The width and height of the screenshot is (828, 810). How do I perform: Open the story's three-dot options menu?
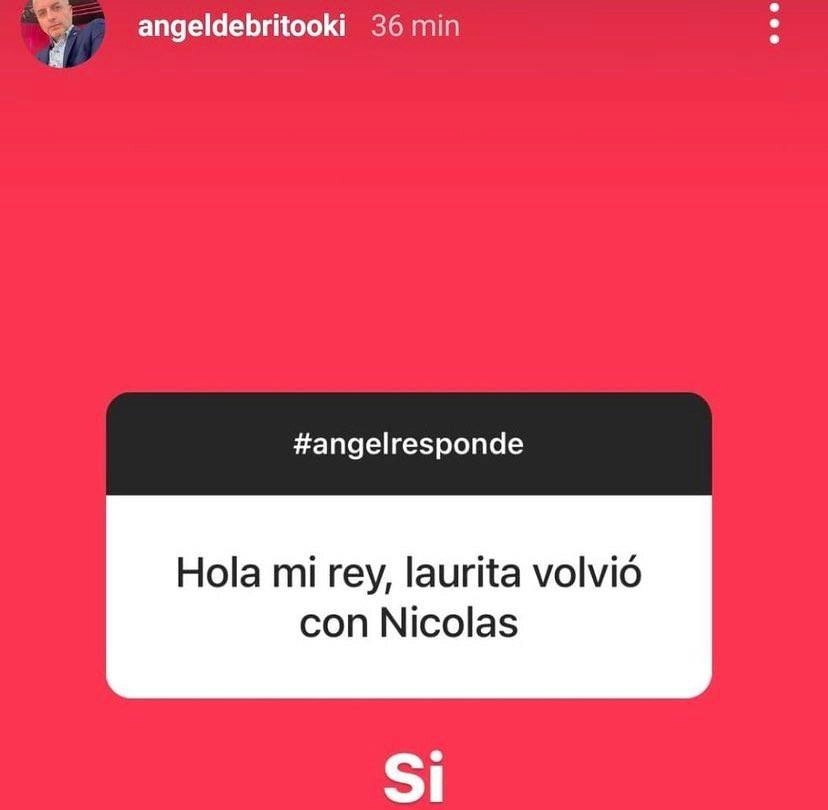tap(774, 22)
